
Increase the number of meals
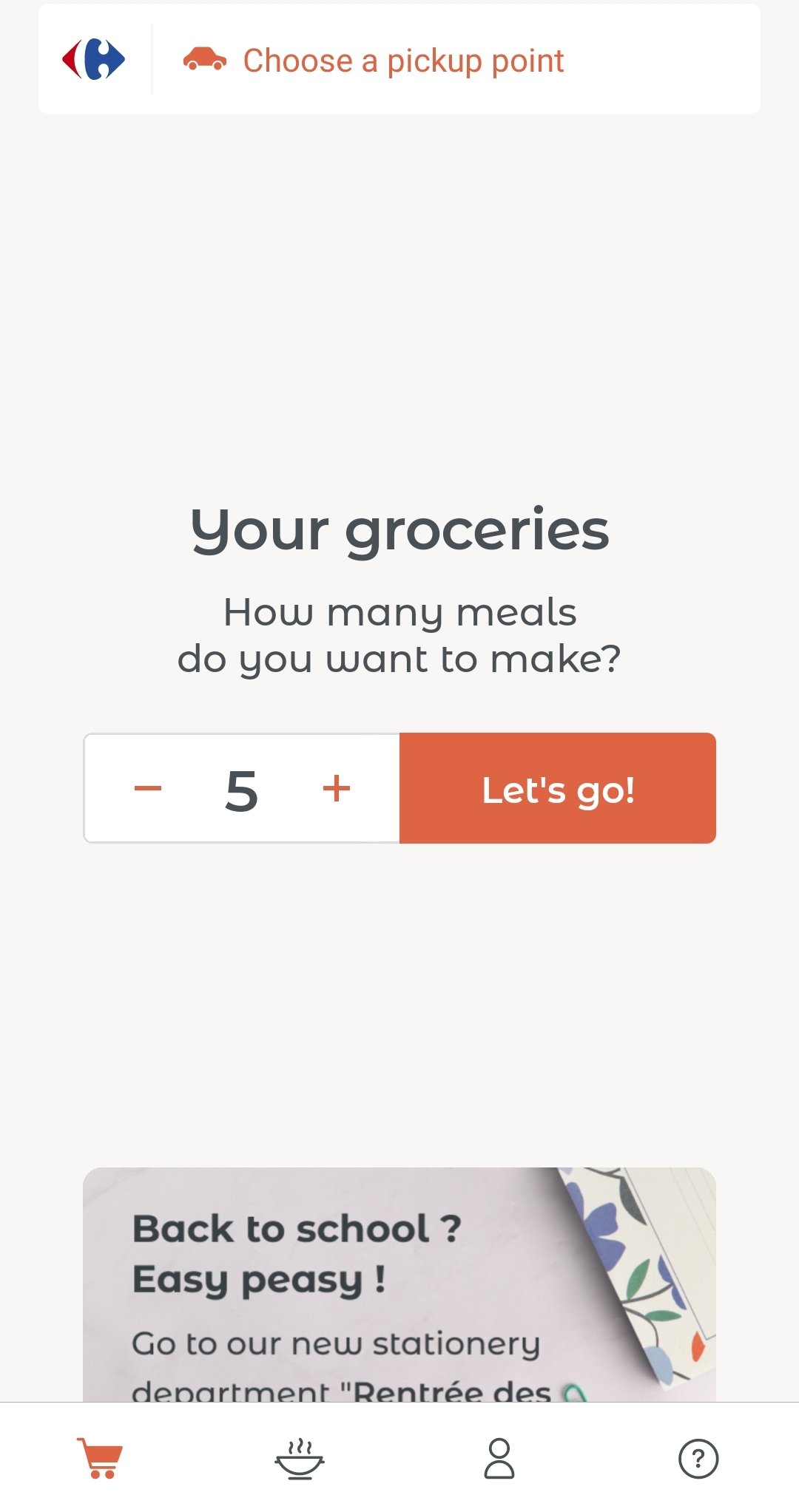tap(337, 788)
